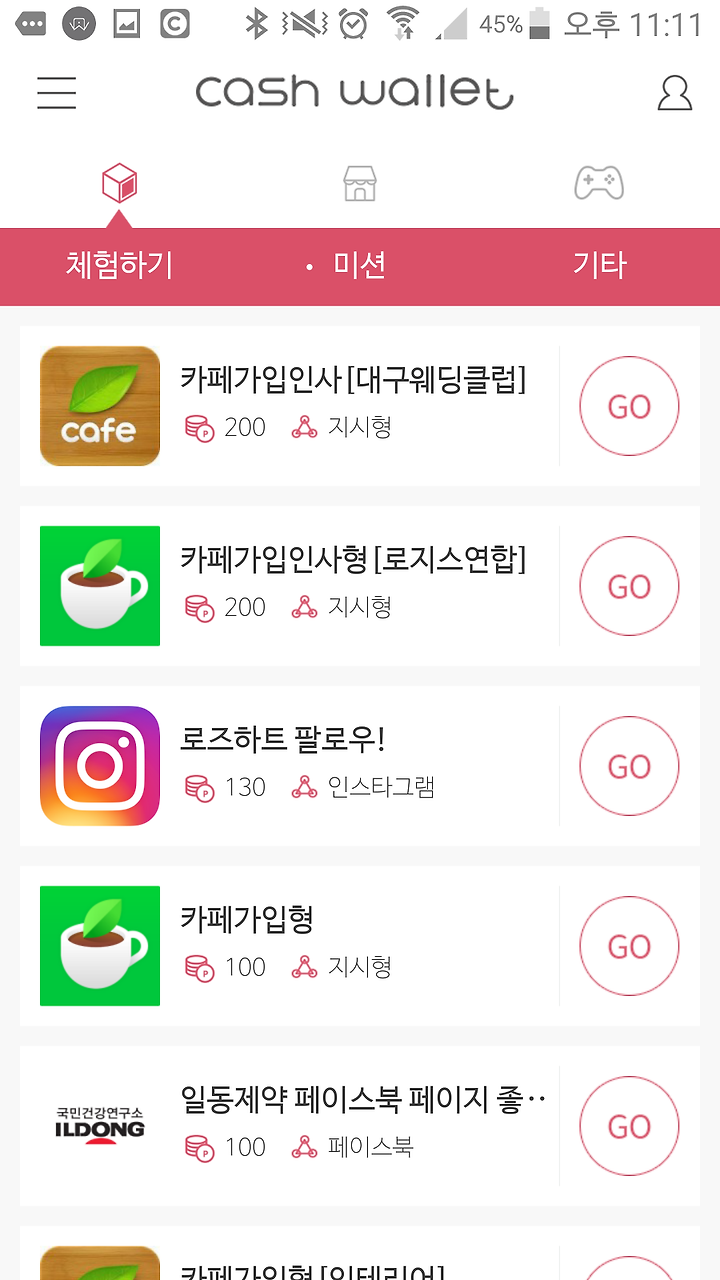Tap GO for 카페가입인사 [대구웨딩클럽]
Viewport: 720px width, 1280px height.
[629, 406]
